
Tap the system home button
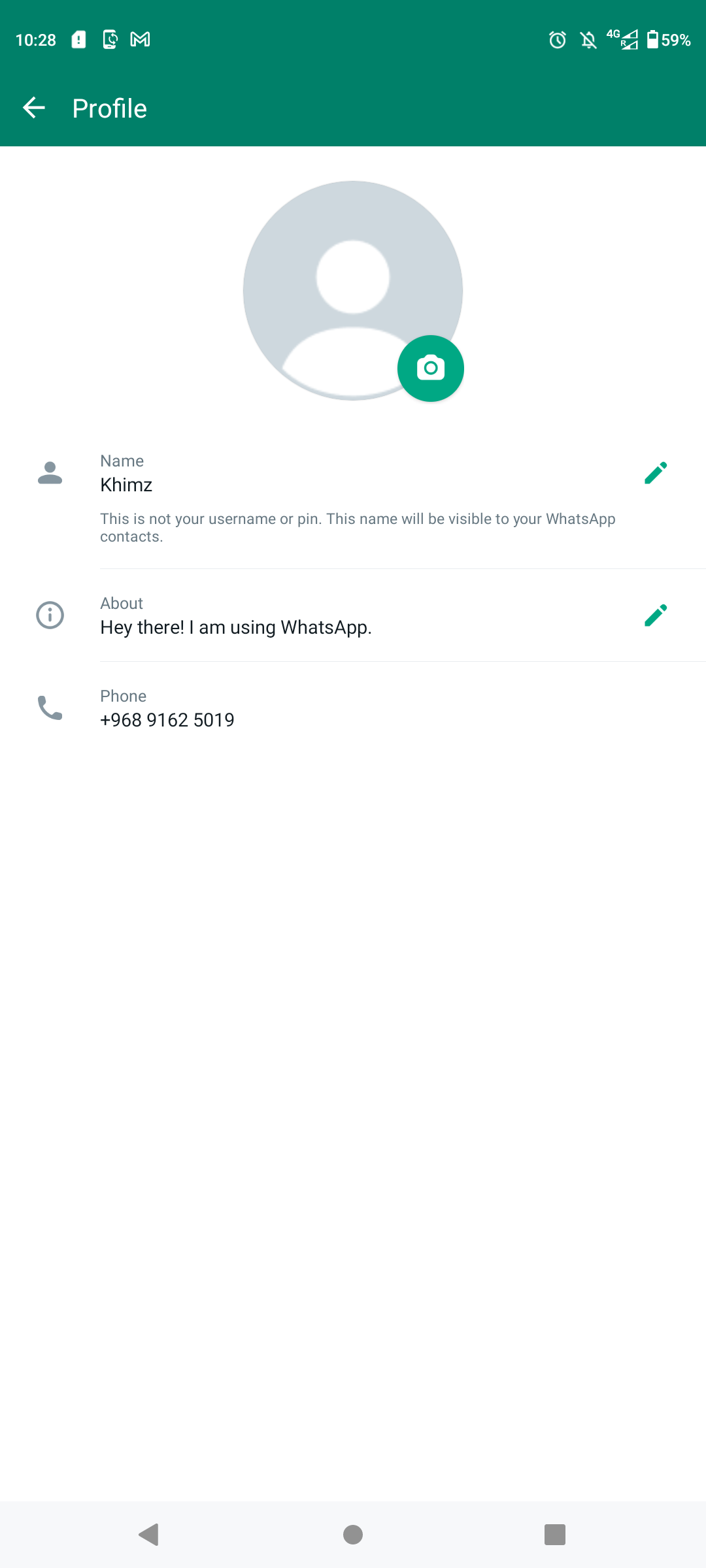tap(353, 1534)
